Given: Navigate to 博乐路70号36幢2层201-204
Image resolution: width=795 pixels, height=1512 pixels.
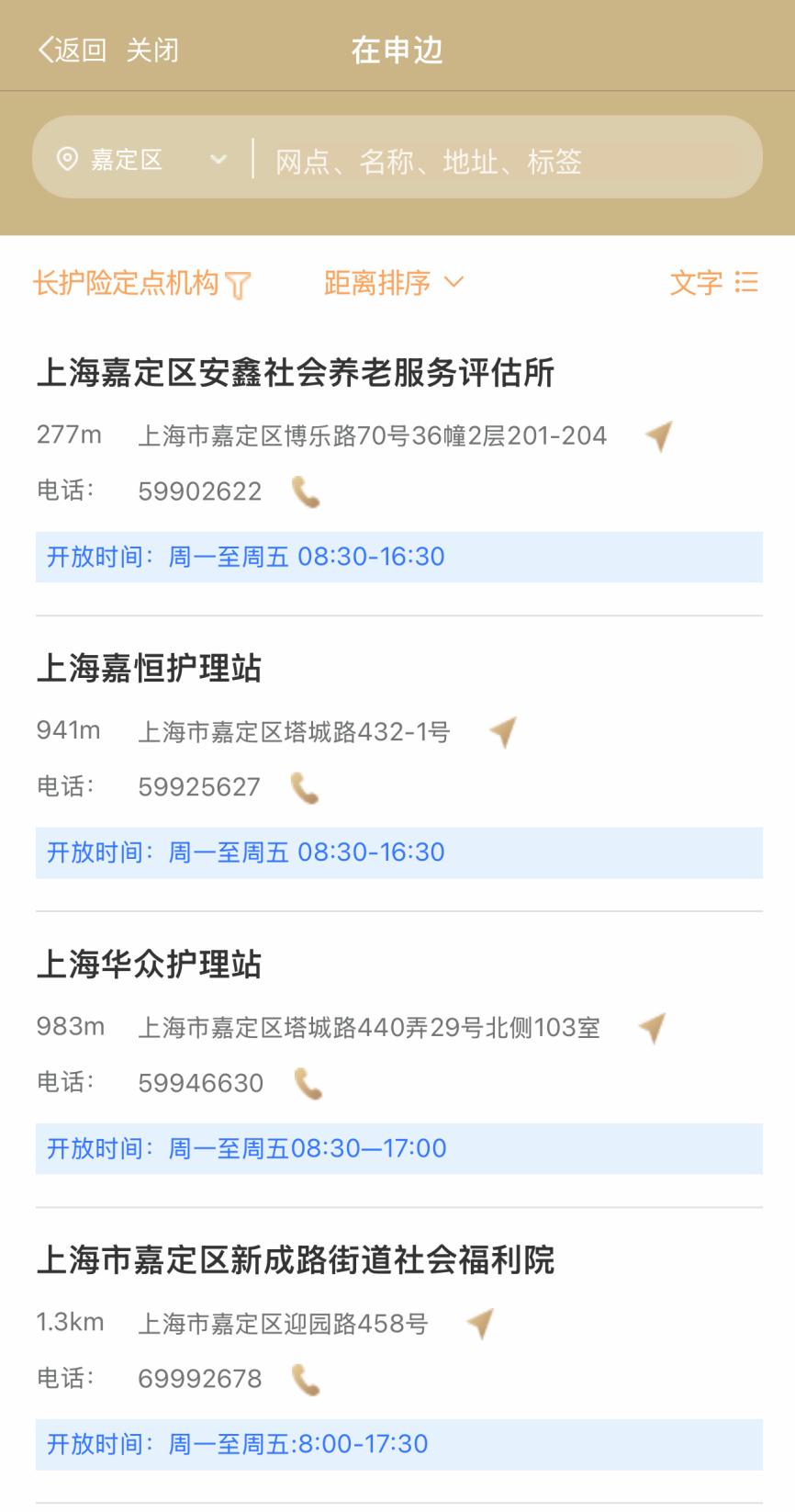Looking at the screenshot, I should (x=658, y=435).
